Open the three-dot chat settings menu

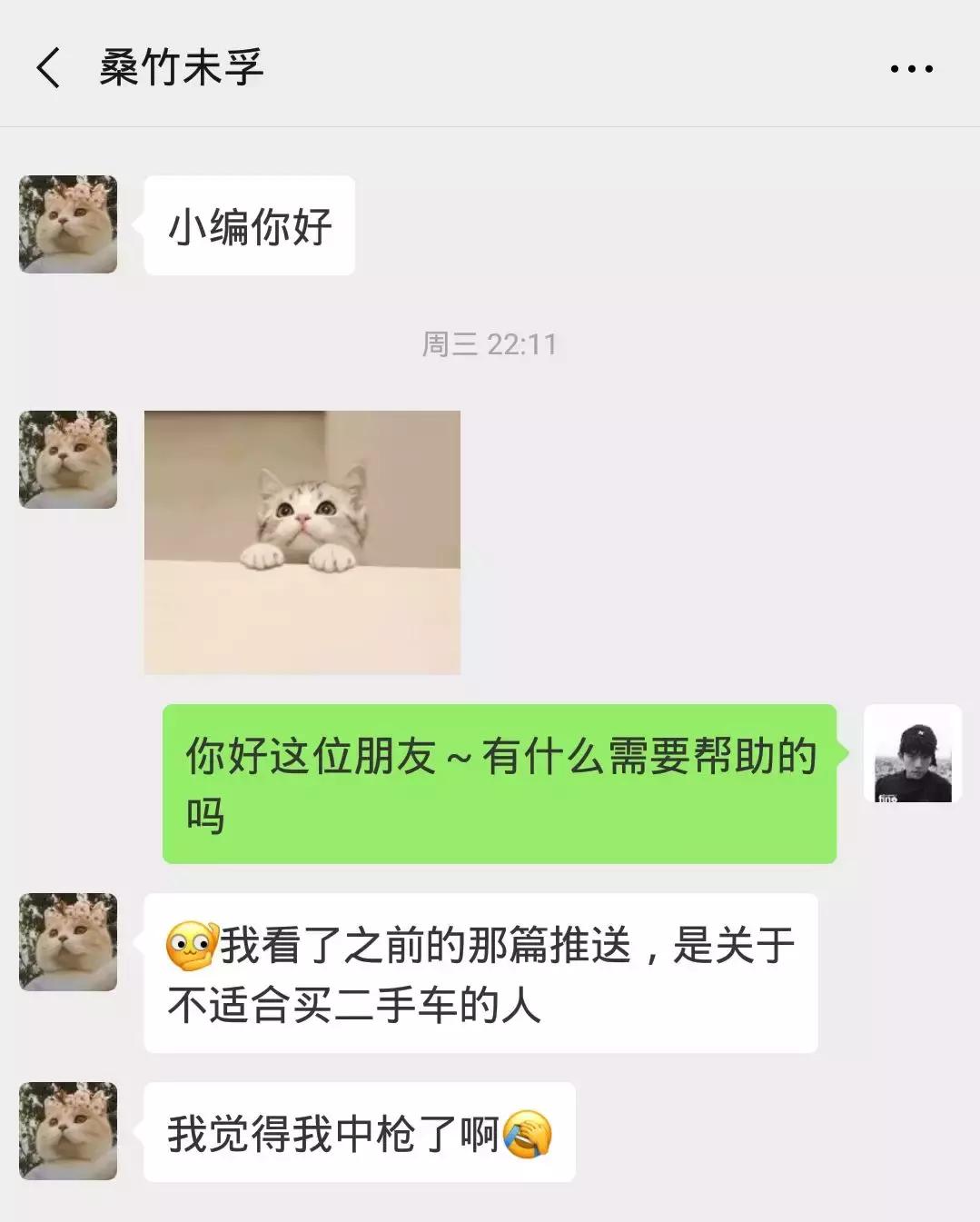tap(910, 68)
